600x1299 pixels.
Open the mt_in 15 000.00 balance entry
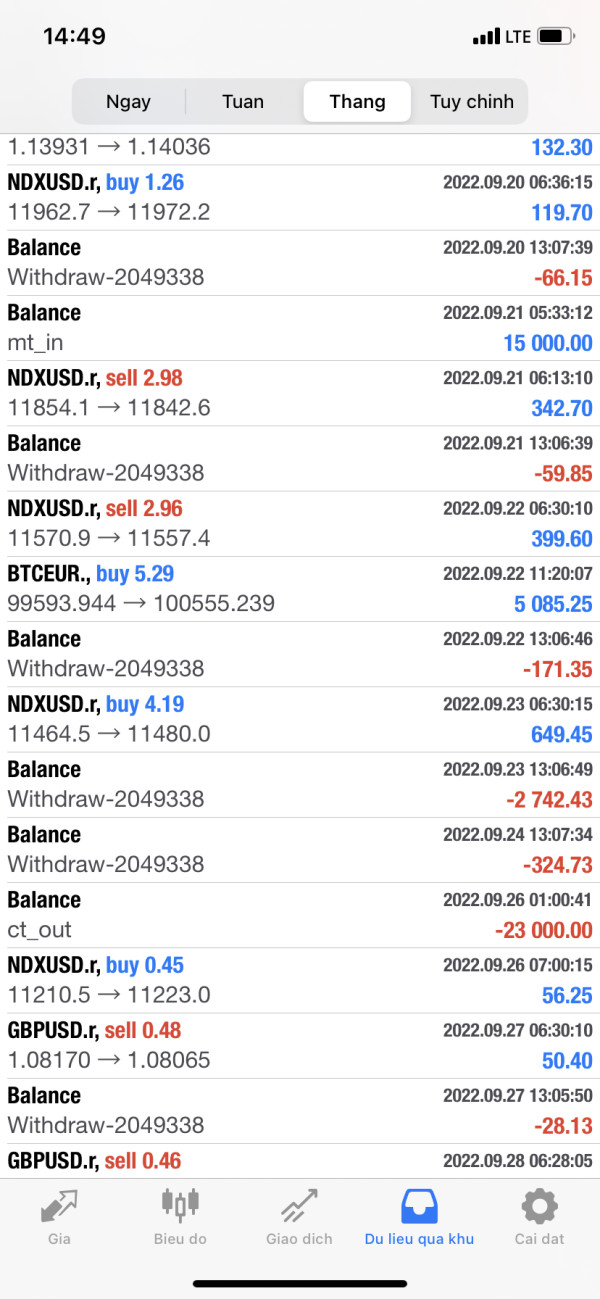tap(300, 328)
